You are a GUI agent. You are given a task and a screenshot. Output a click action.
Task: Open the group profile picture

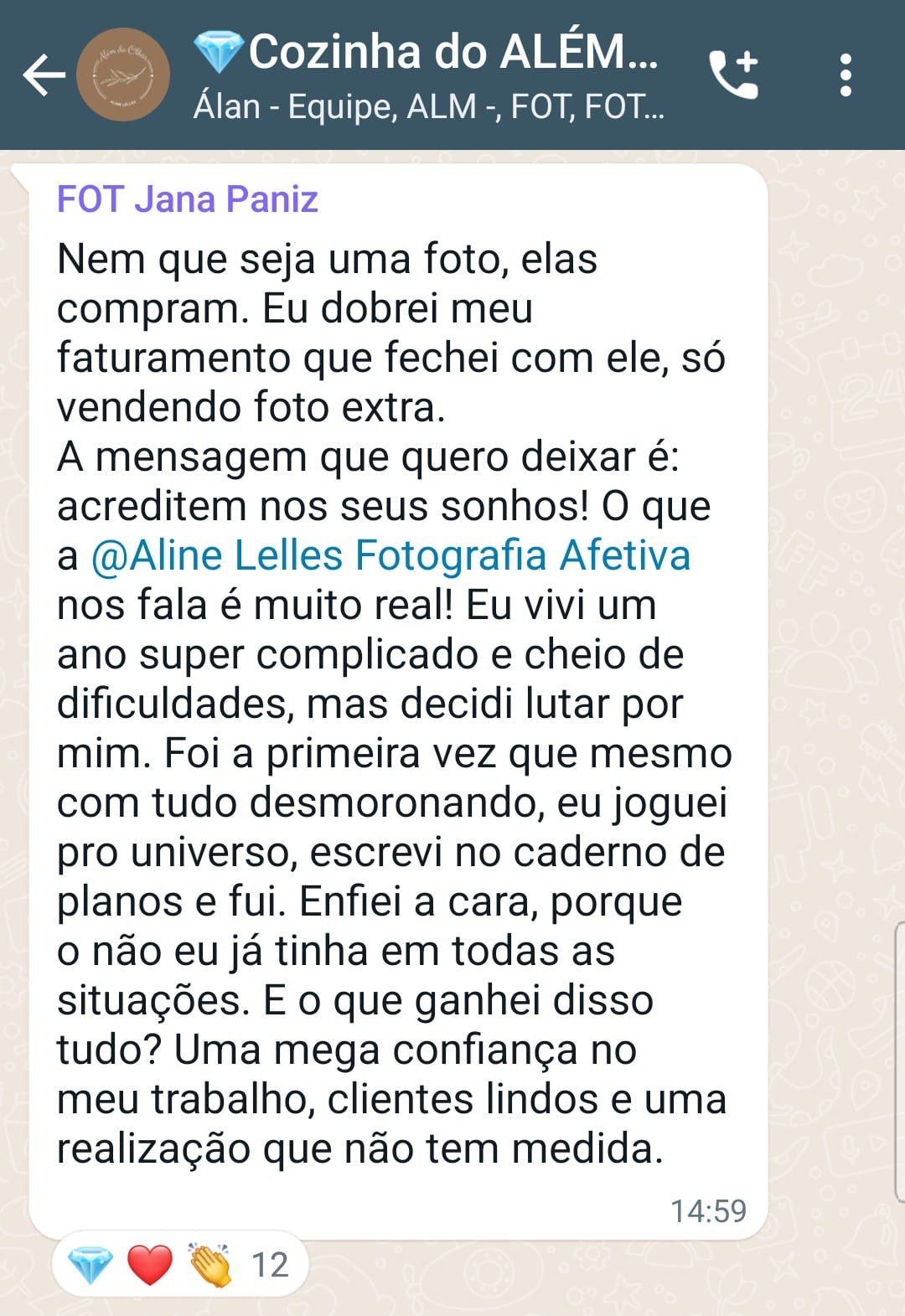point(122,75)
